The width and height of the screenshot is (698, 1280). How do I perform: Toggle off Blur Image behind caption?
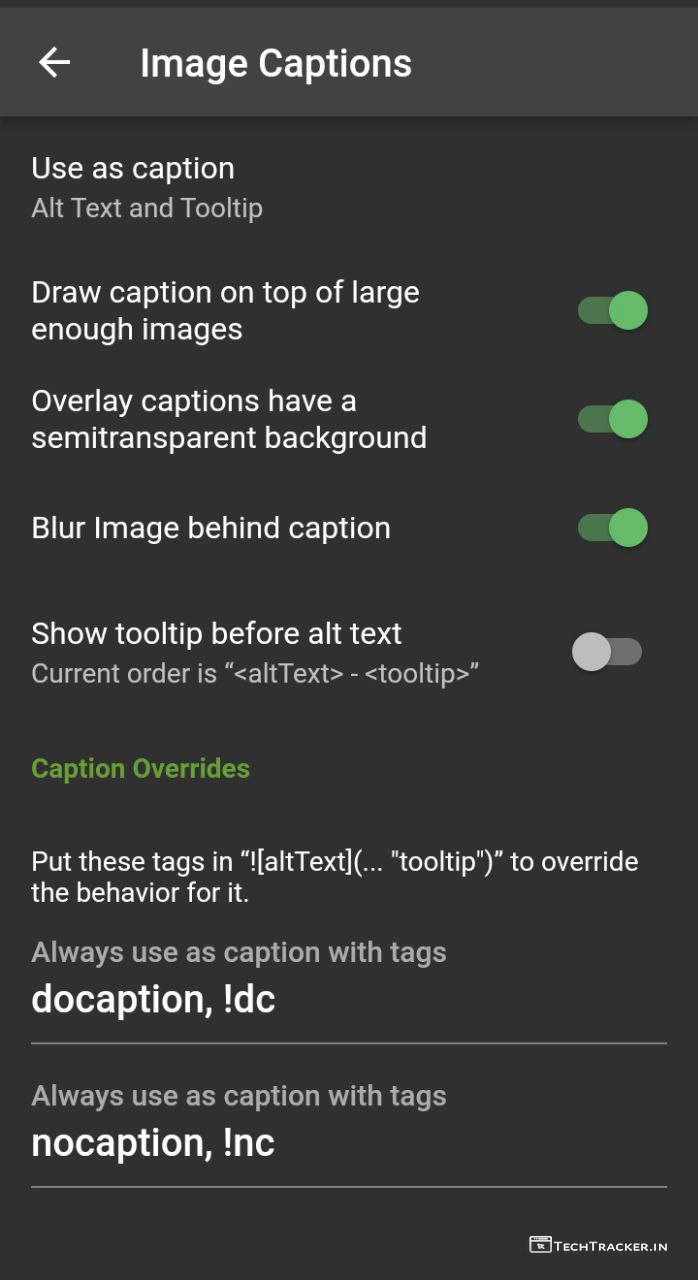(612, 527)
